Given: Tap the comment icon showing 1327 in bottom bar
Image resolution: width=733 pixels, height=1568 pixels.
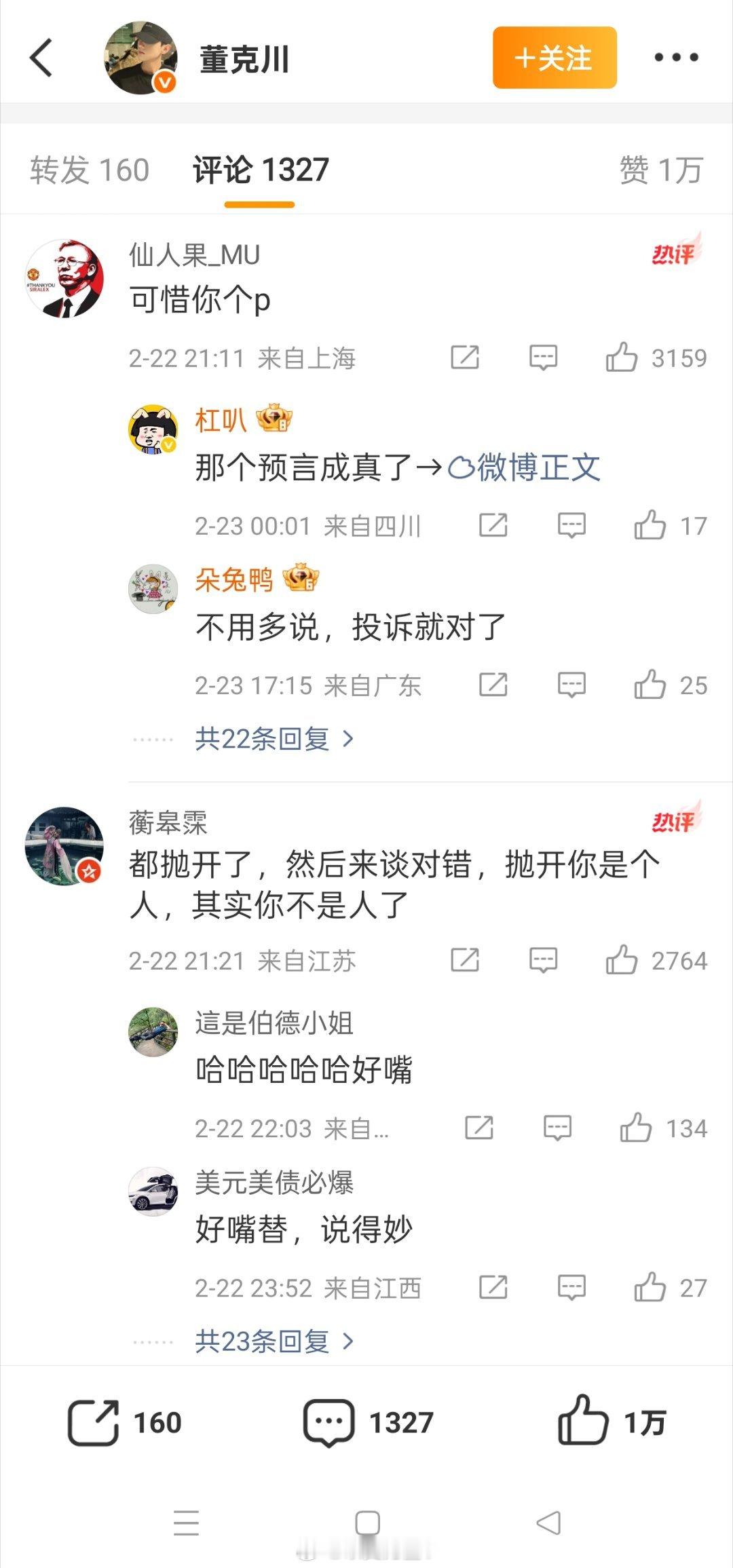Looking at the screenshot, I should (331, 1422).
